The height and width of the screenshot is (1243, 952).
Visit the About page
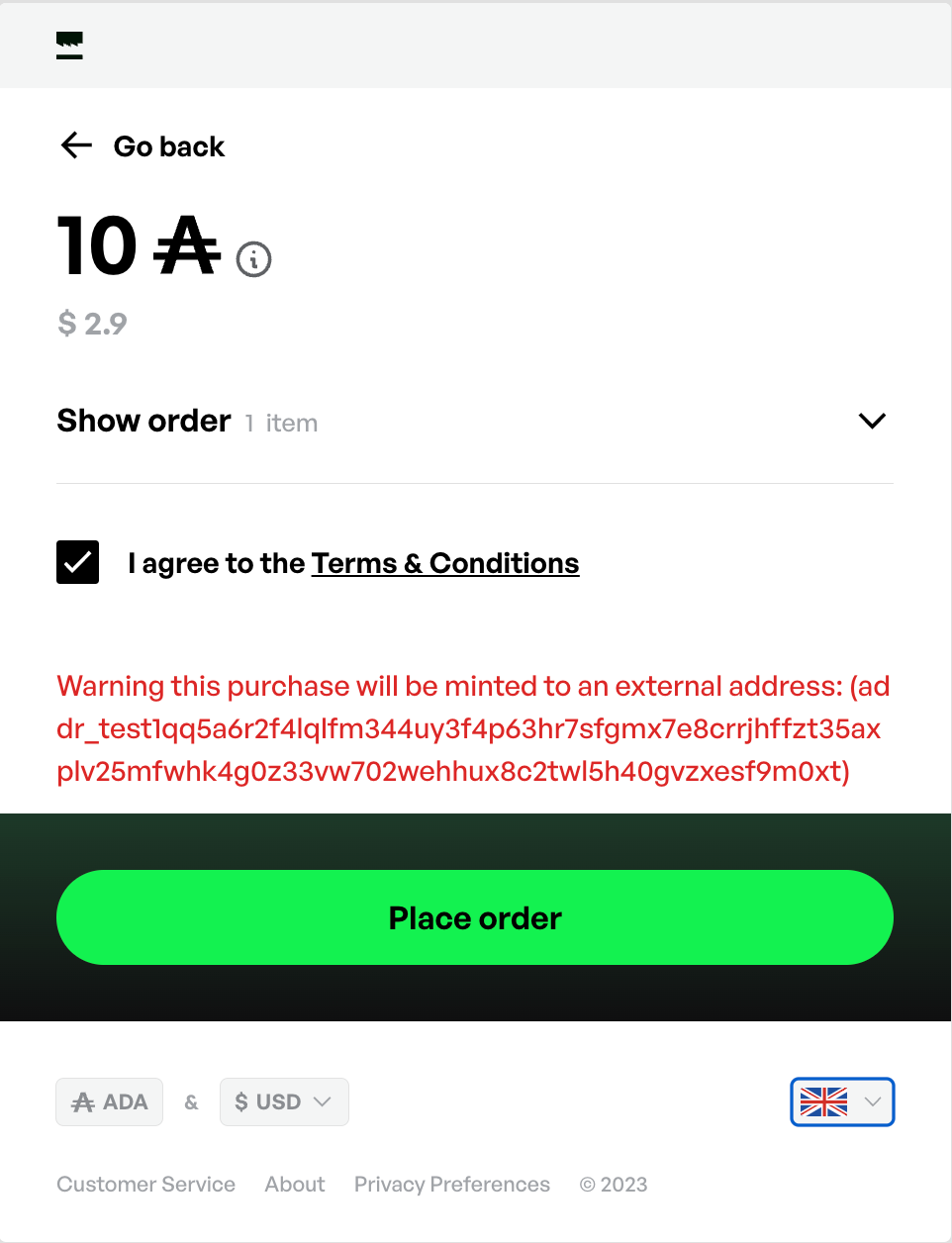coord(295,1185)
